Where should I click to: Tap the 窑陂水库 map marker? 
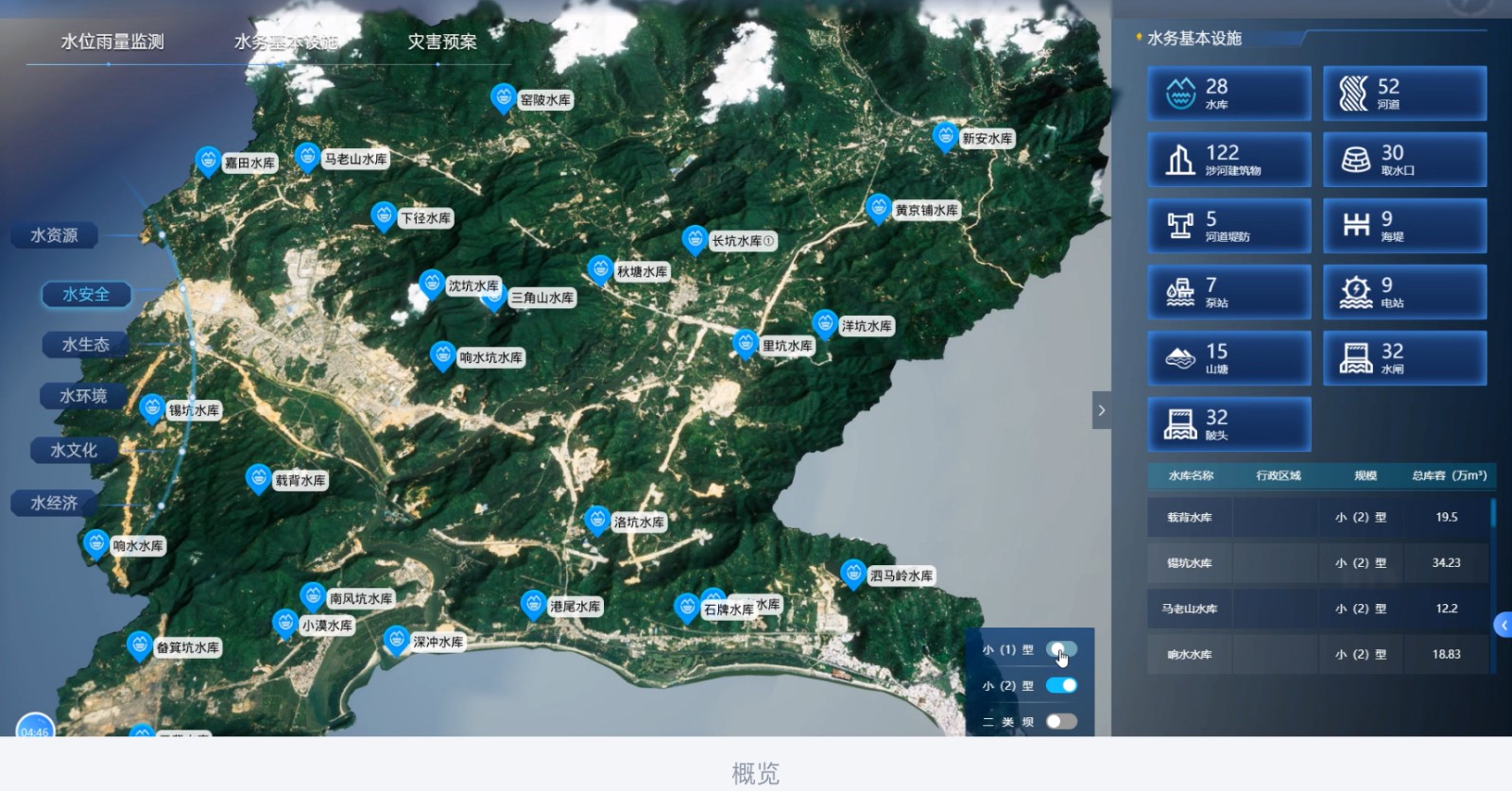click(503, 96)
